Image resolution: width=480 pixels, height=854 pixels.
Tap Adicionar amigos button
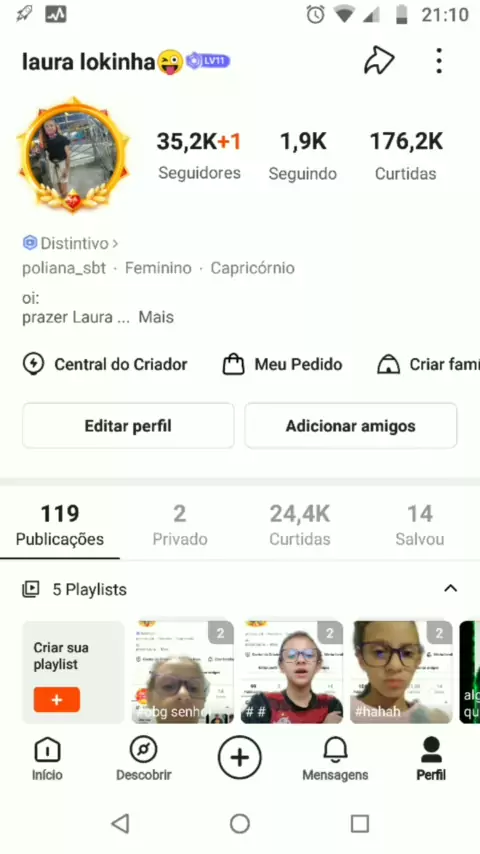(350, 426)
